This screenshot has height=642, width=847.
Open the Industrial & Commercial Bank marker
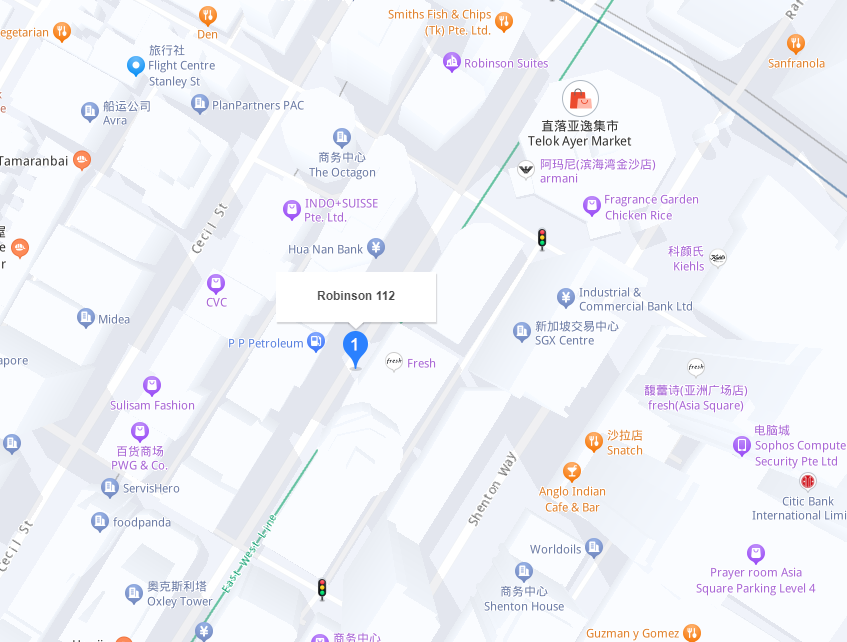[566, 298]
